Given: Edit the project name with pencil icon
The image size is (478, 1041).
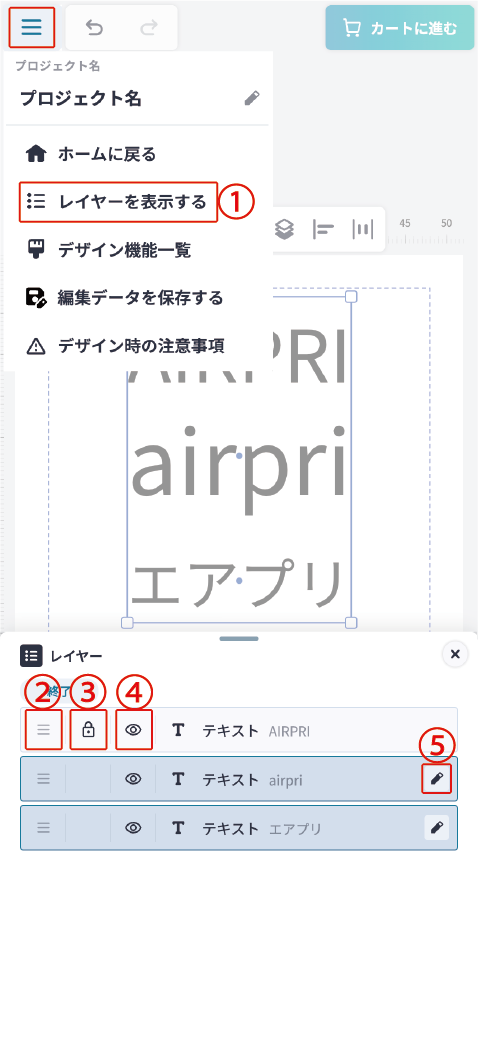Looking at the screenshot, I should pyautogui.click(x=252, y=99).
